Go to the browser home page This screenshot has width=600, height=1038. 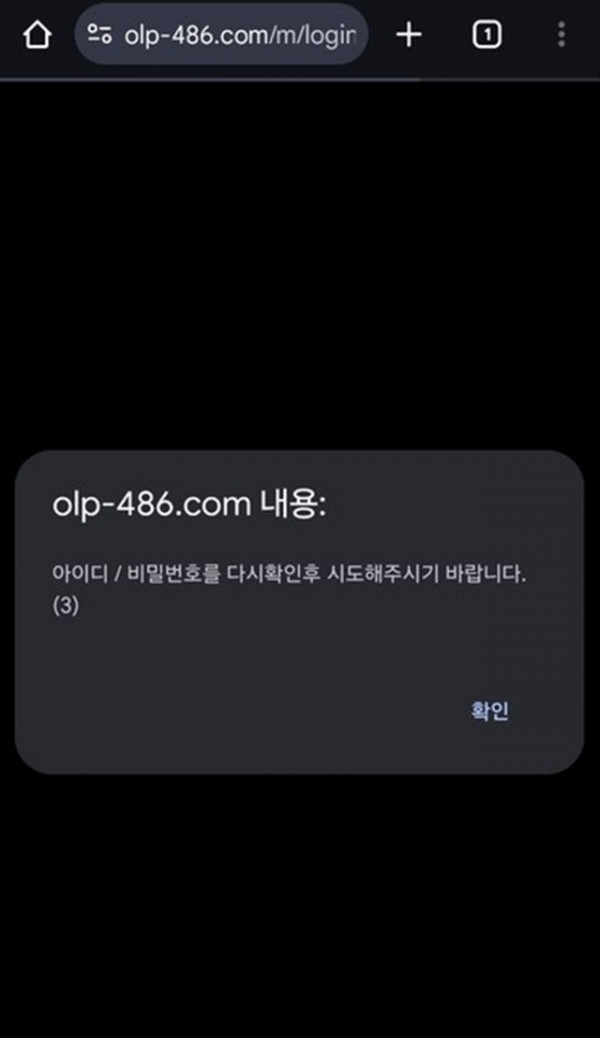[37, 35]
